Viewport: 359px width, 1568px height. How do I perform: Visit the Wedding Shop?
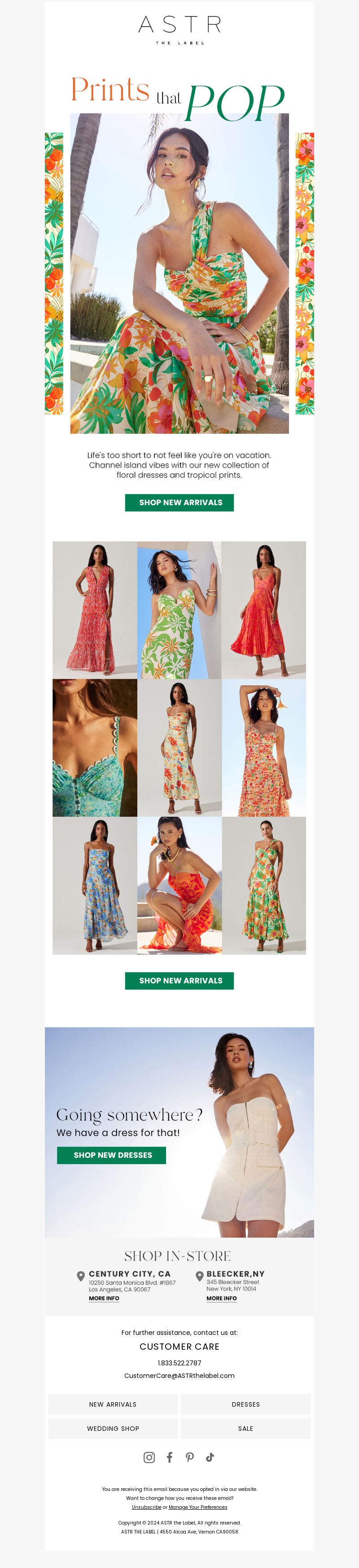point(113,1428)
